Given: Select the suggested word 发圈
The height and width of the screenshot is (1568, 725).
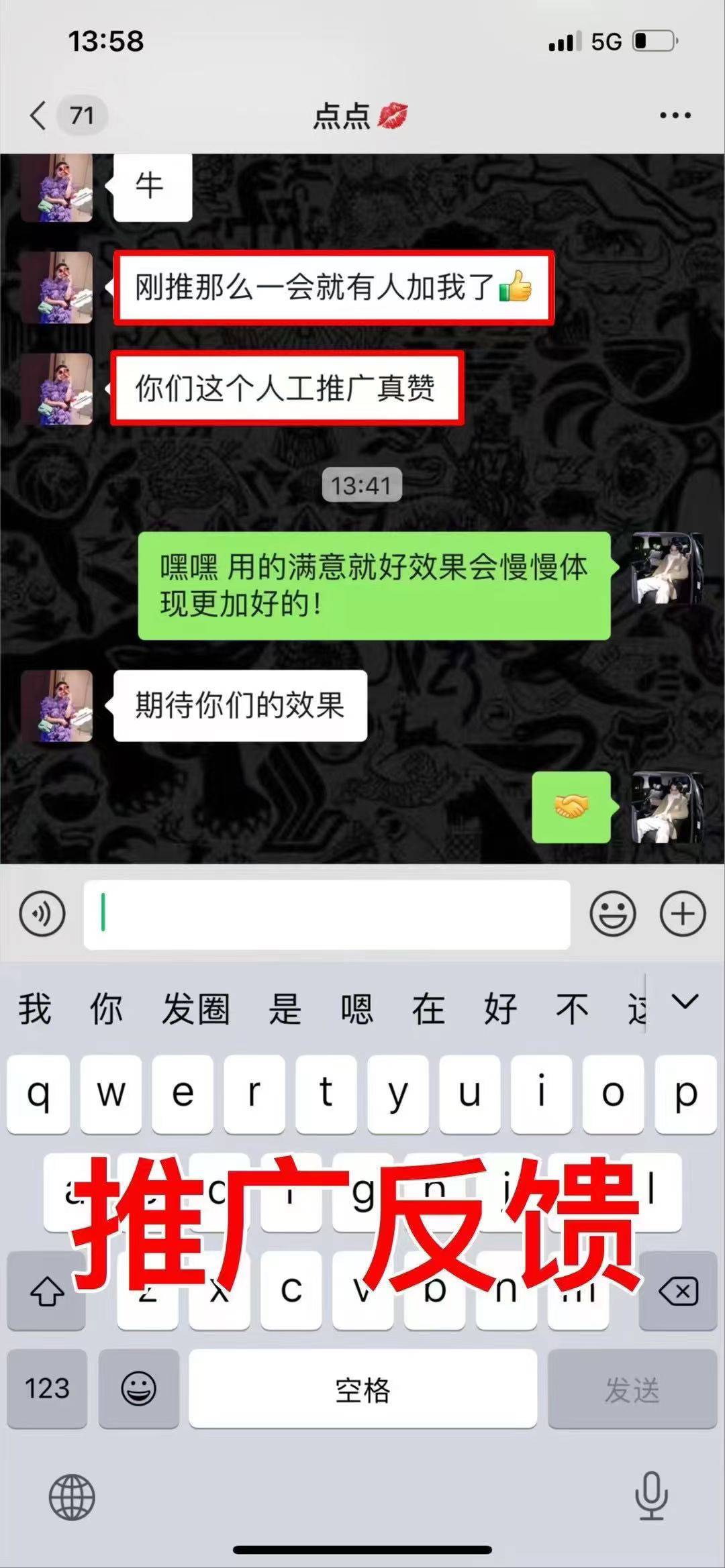Looking at the screenshot, I should coord(195,1008).
